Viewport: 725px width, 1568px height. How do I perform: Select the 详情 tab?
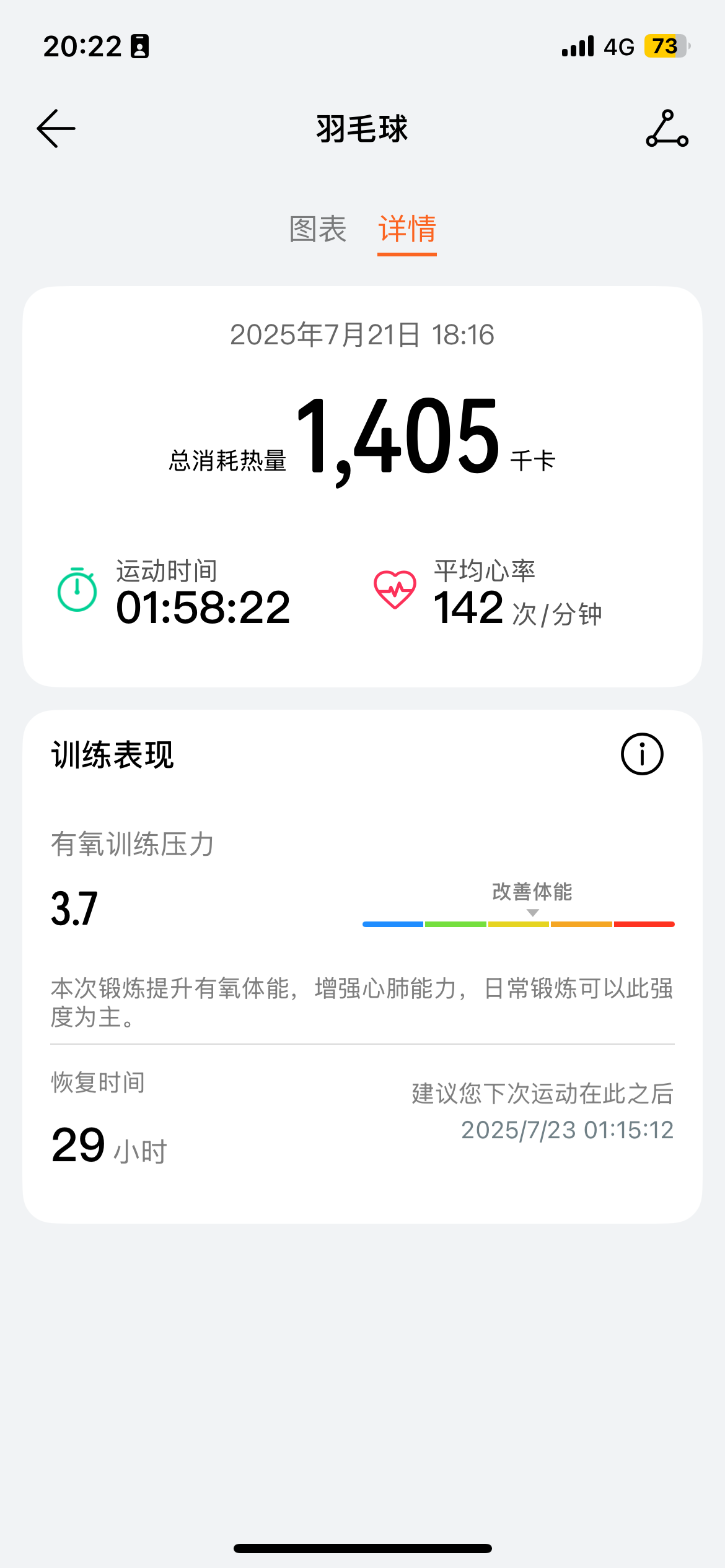(x=407, y=229)
